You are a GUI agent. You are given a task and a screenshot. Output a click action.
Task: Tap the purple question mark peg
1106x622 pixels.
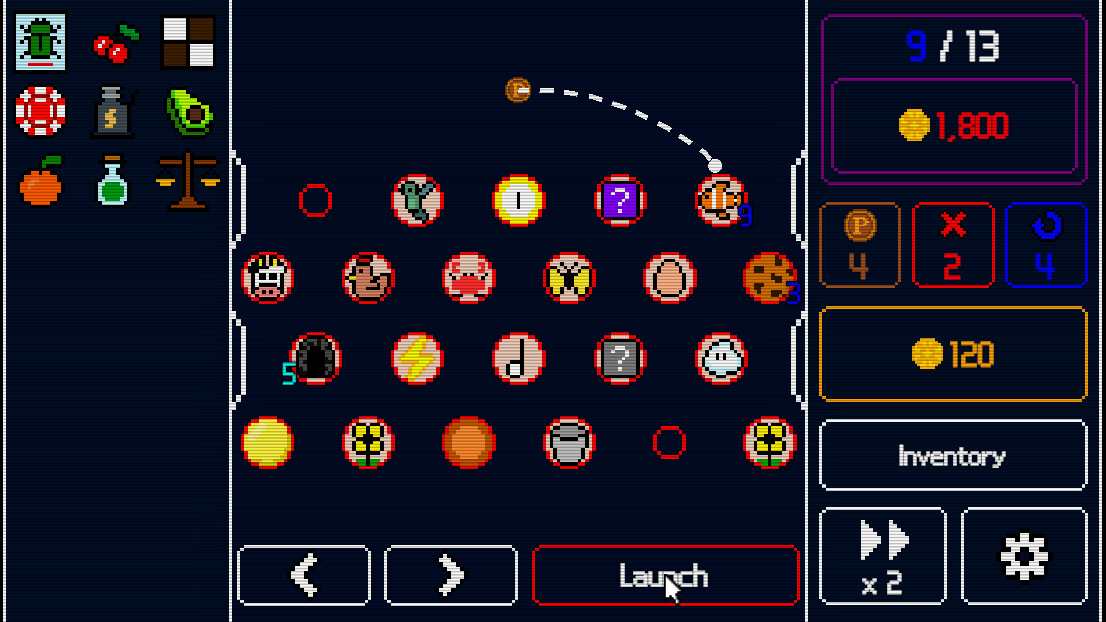point(620,200)
